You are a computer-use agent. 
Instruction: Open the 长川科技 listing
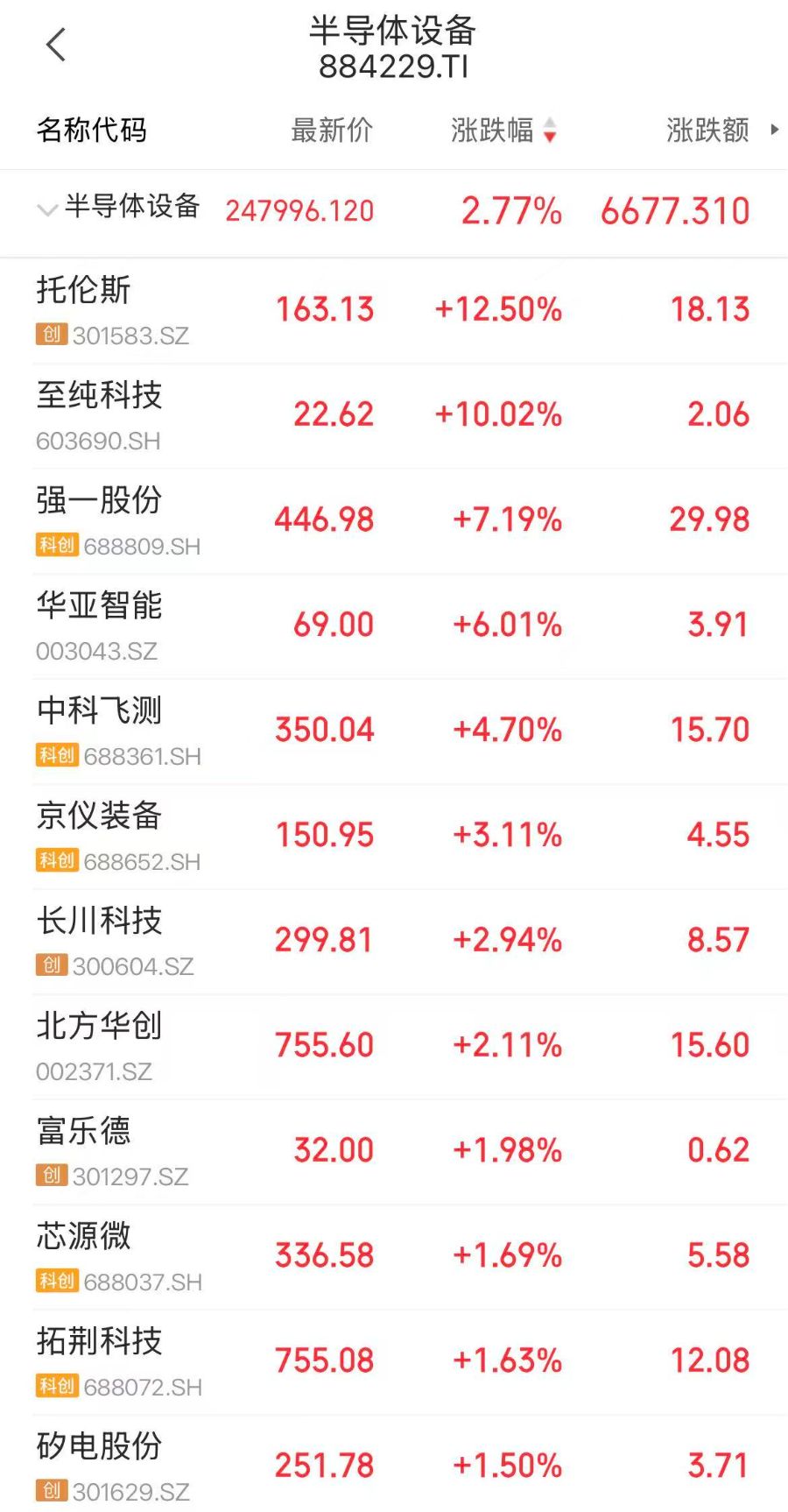(394, 942)
